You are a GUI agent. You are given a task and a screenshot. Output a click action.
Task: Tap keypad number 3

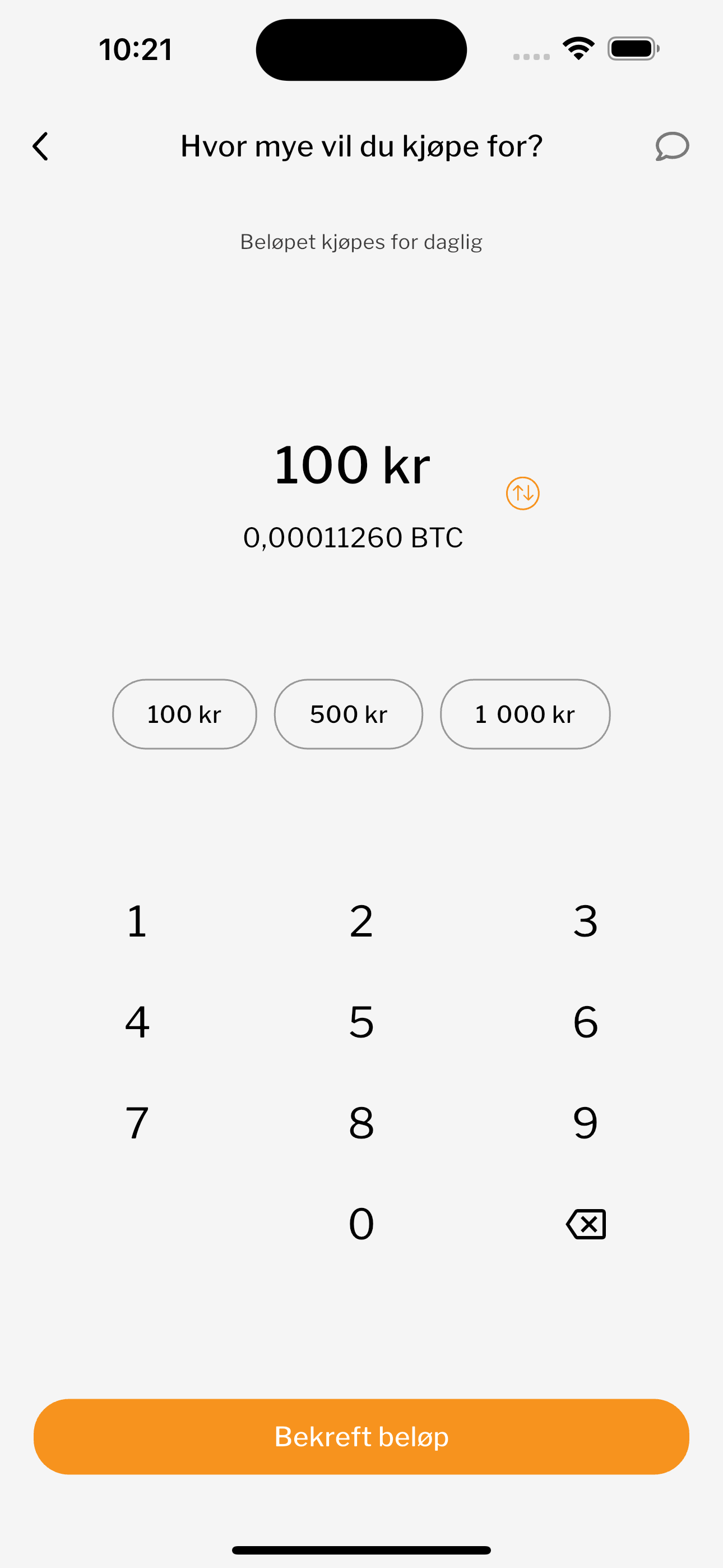pos(586,921)
